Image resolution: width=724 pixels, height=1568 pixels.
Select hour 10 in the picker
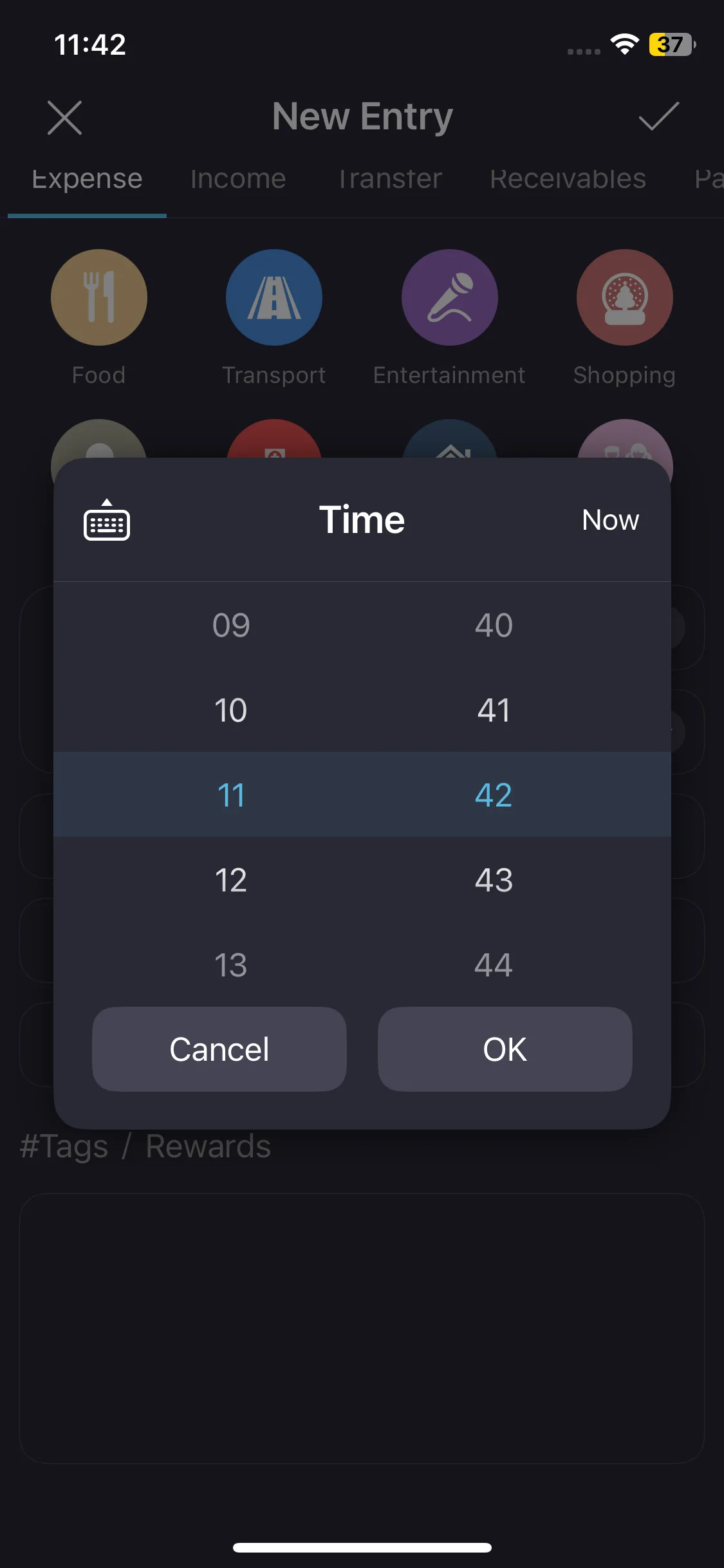pos(230,711)
